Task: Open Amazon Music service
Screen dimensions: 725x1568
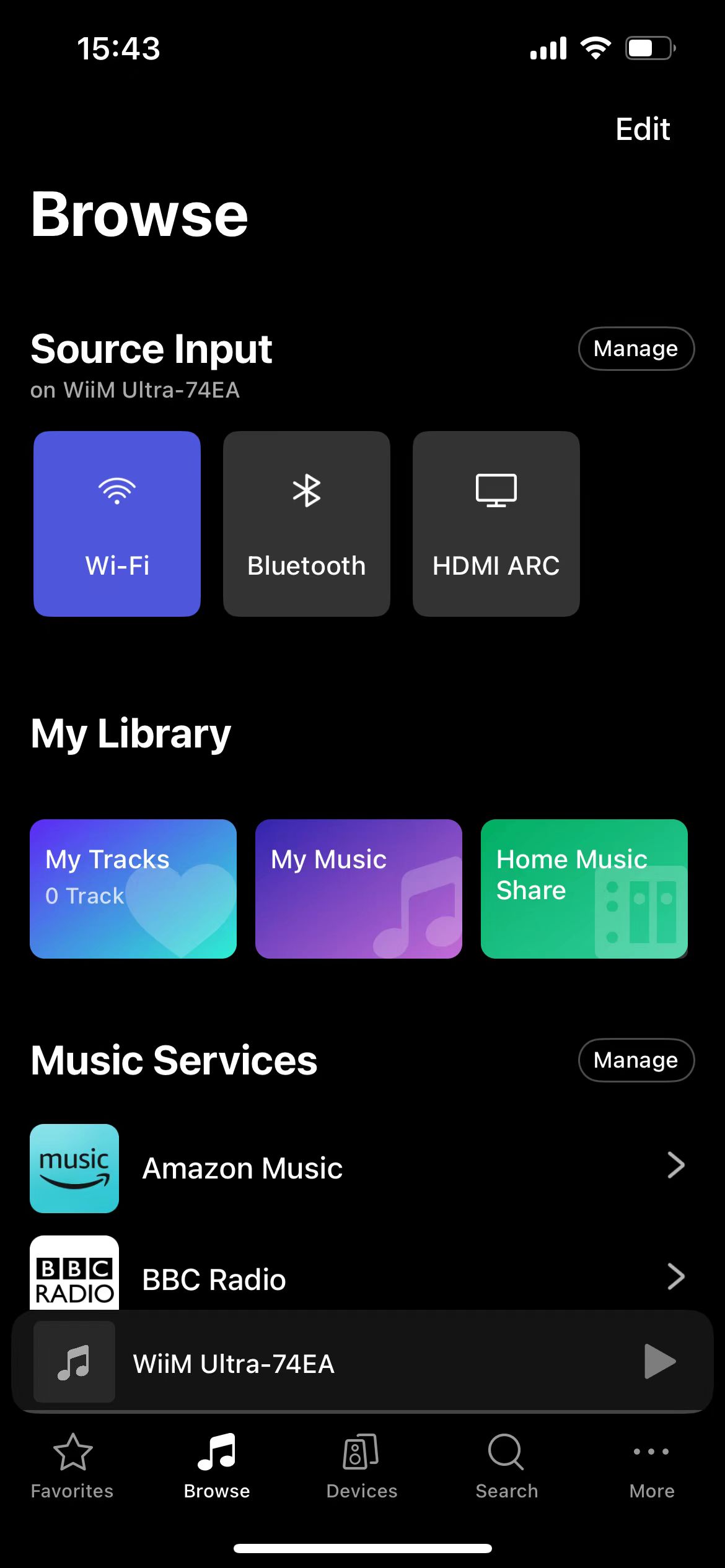Action: 362,1169
